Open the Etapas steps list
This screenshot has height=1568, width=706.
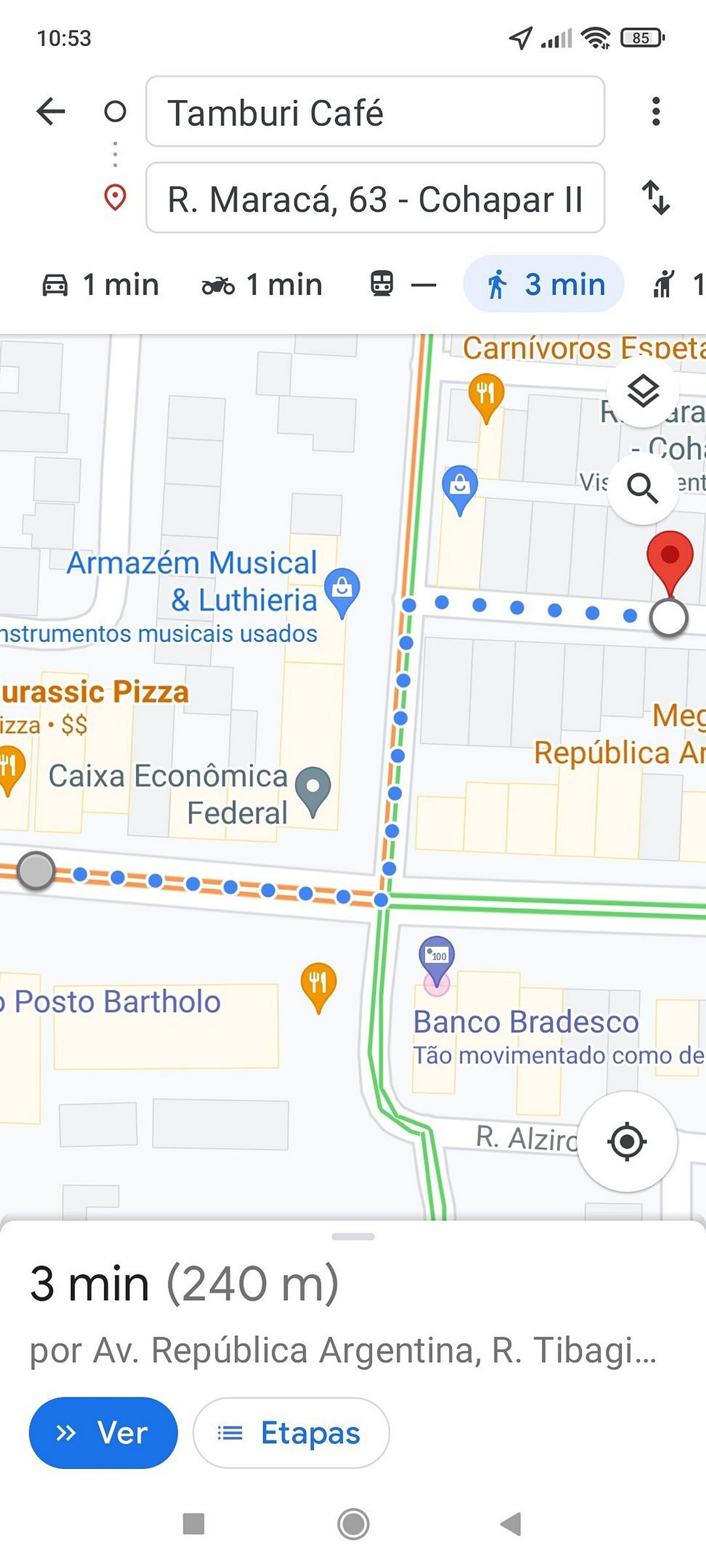click(291, 1432)
